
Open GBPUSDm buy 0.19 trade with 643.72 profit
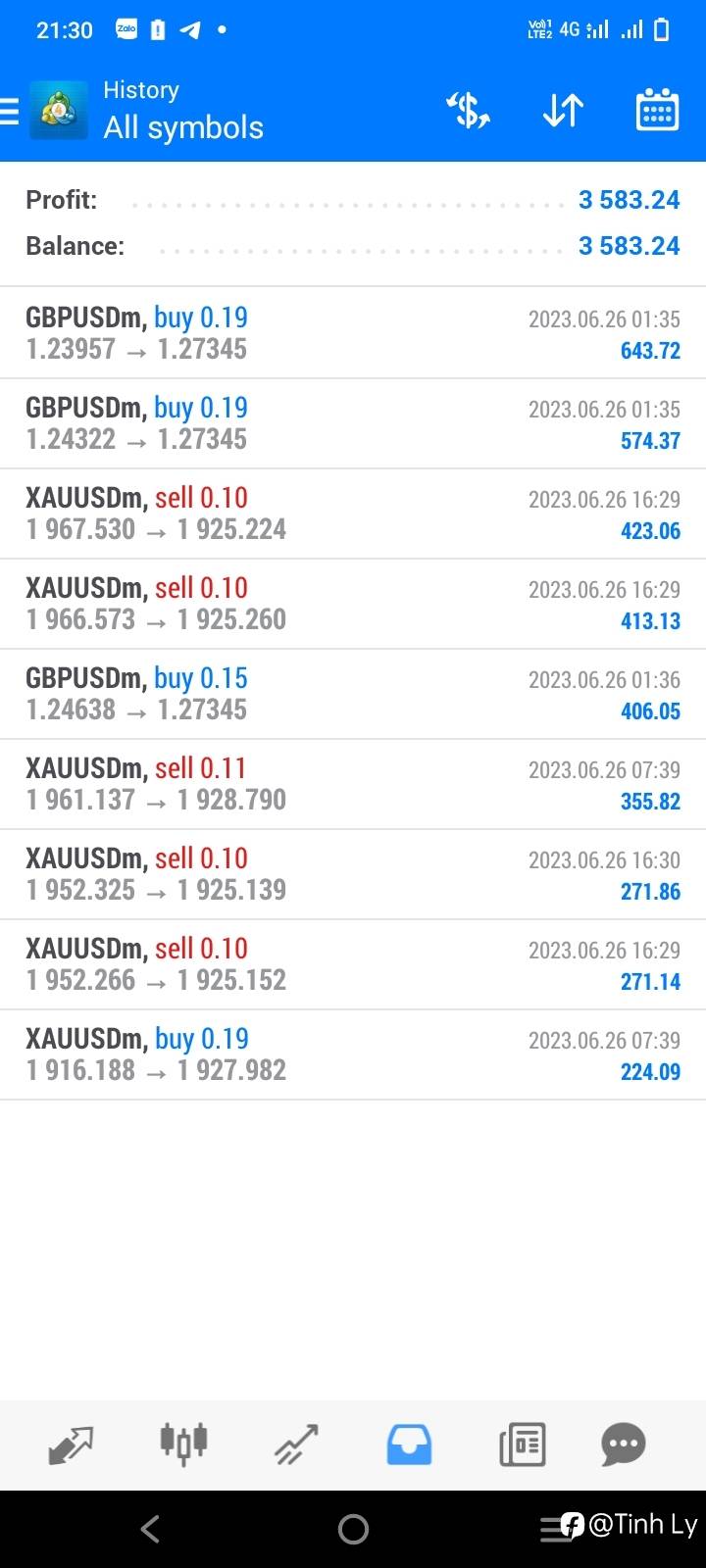tap(353, 333)
